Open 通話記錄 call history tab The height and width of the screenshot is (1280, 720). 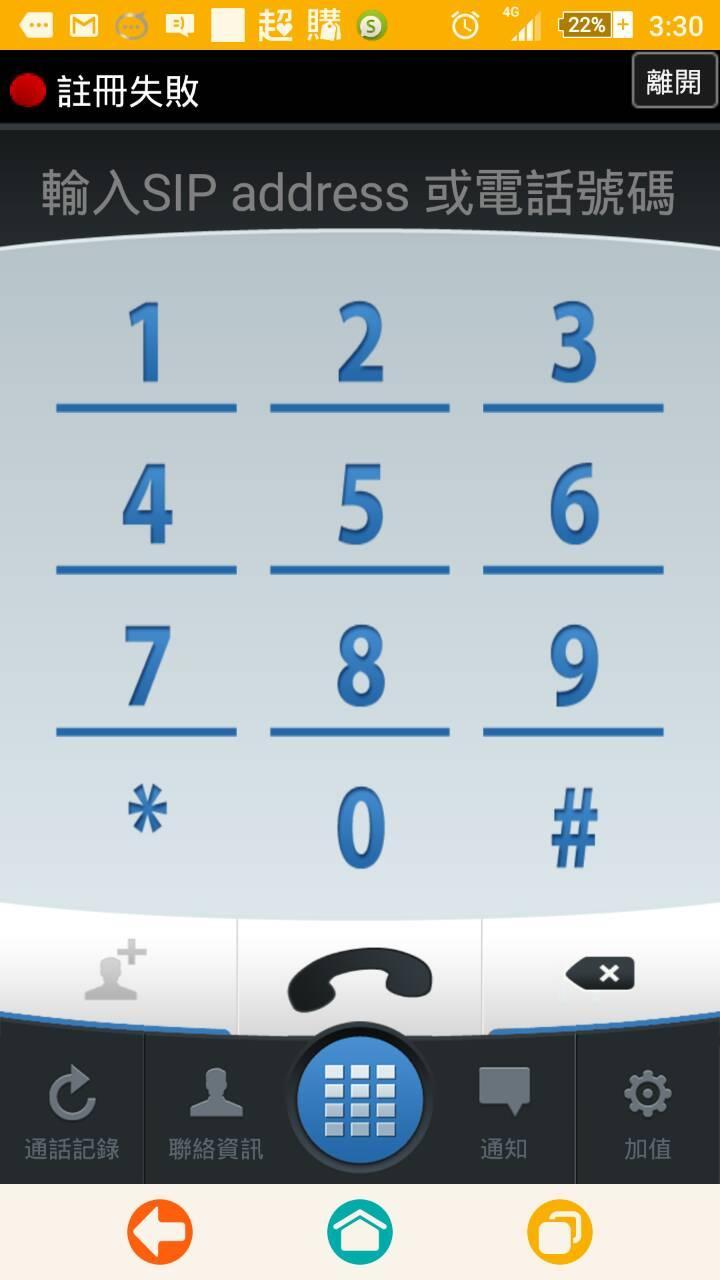tap(72, 1110)
